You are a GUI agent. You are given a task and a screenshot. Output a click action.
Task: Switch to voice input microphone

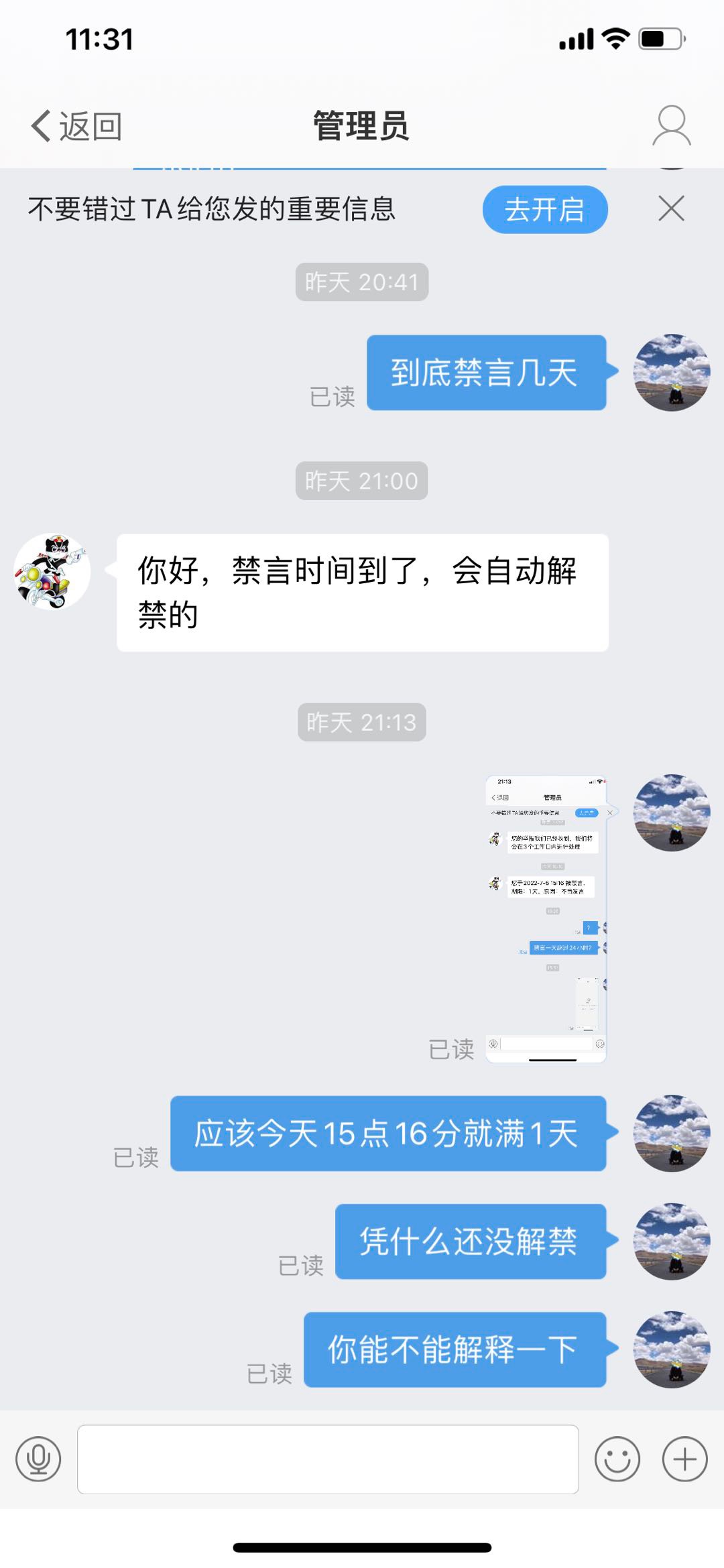[38, 1459]
